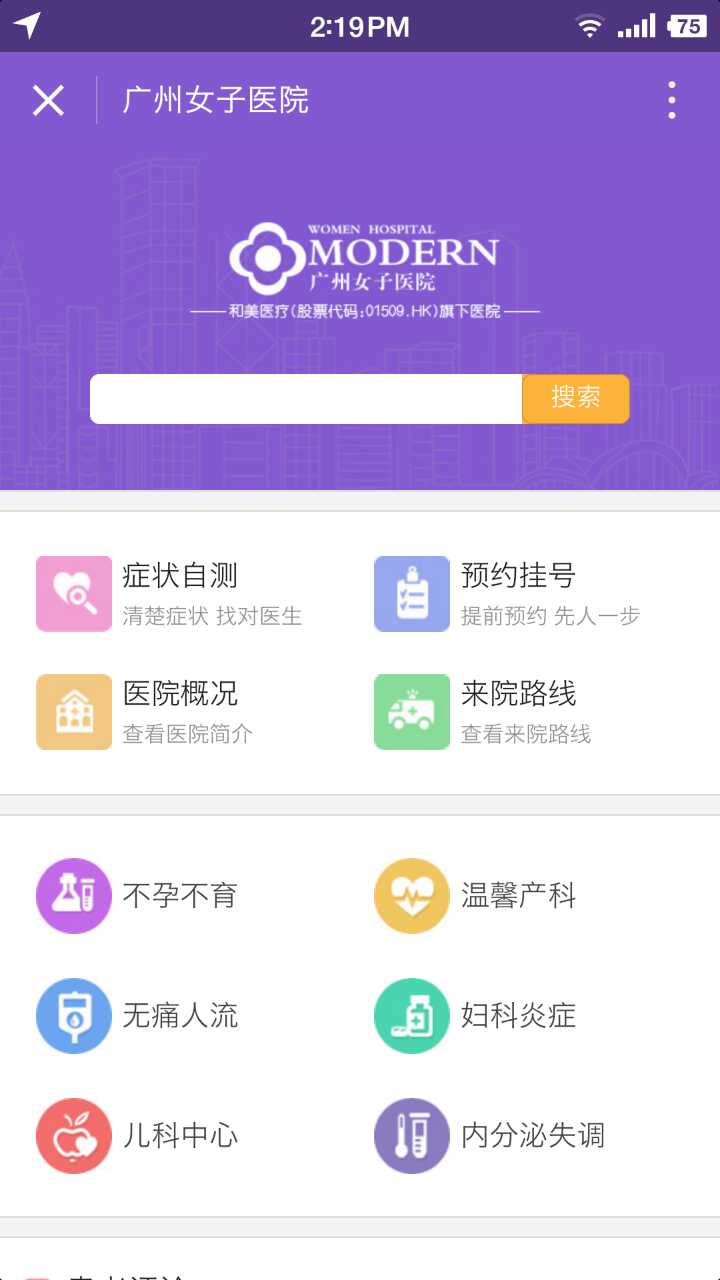Focus the hospital search field
Image resolution: width=720 pixels, height=1280 pixels.
tap(306, 399)
